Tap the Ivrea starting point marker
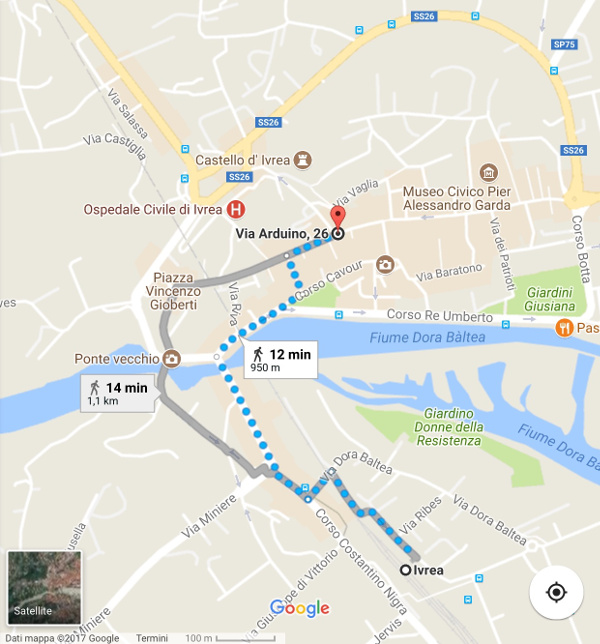This screenshot has width=600, height=644. click(405, 570)
